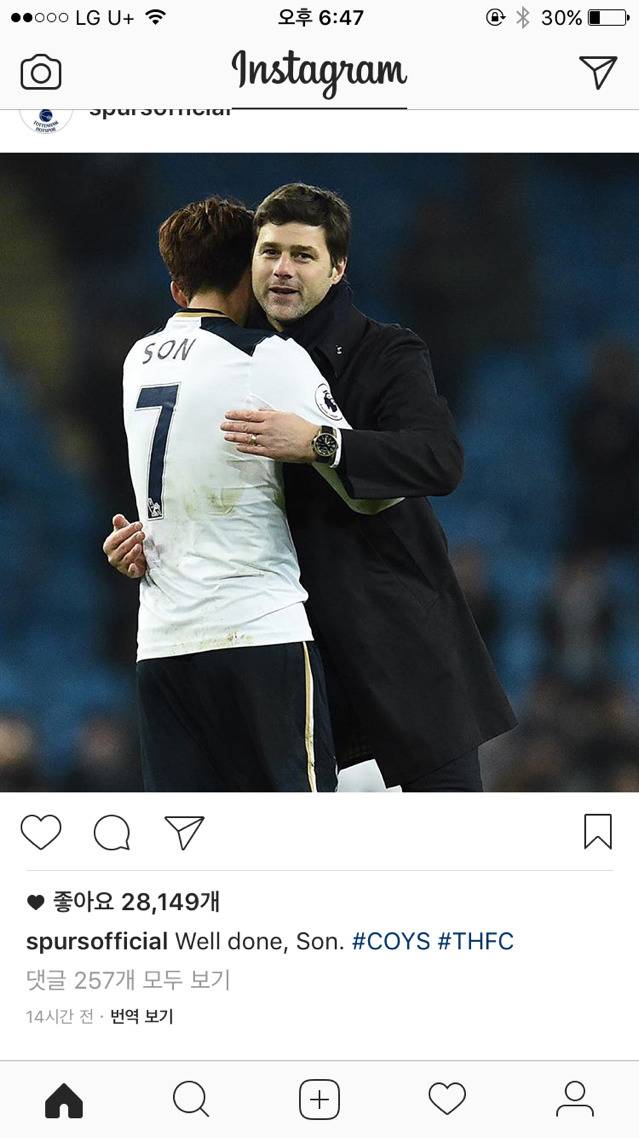Image resolution: width=639 pixels, height=1138 pixels.
Task: Create a new post with plus tab
Action: (x=319, y=1100)
